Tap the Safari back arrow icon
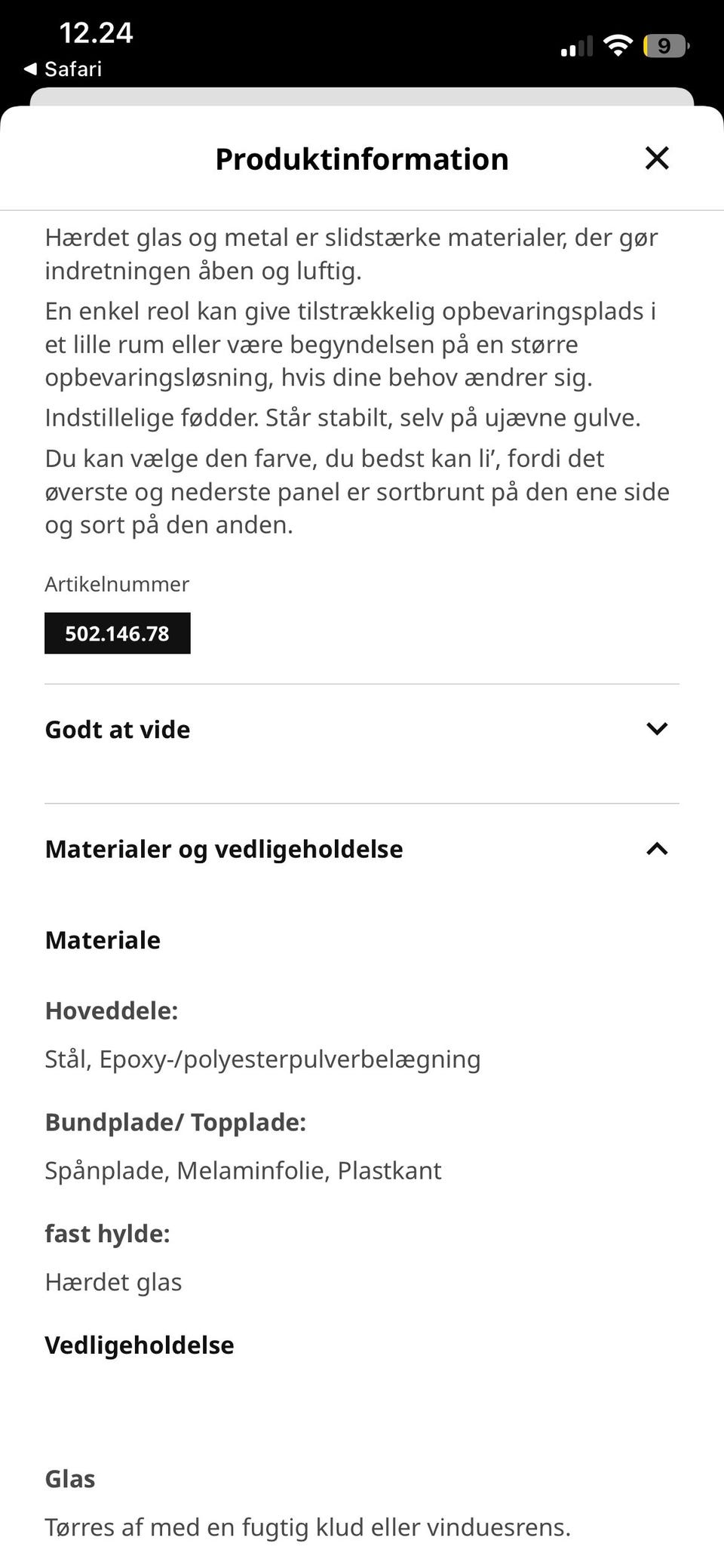The image size is (724, 1568). [32, 69]
